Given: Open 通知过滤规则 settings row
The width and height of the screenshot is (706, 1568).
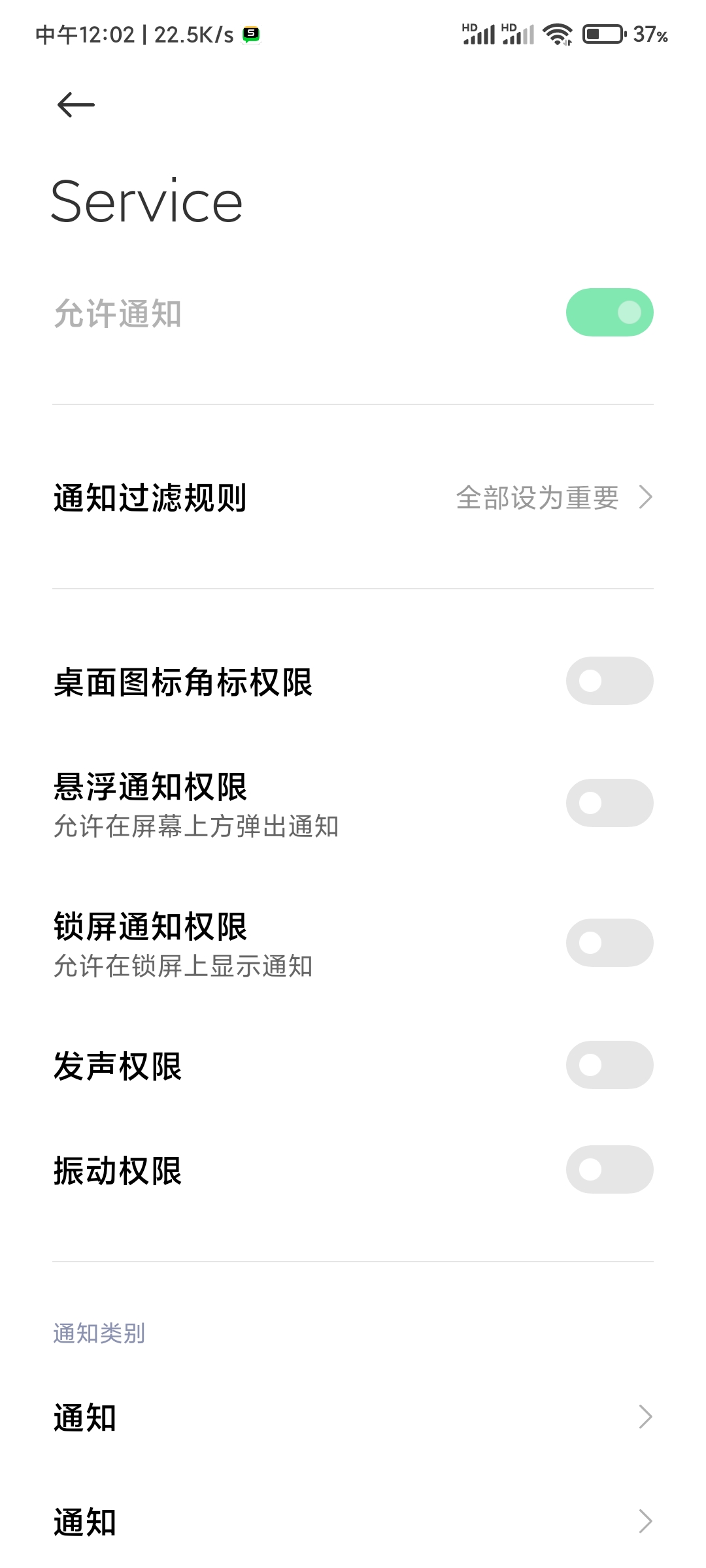Looking at the screenshot, I should pyautogui.click(x=353, y=497).
